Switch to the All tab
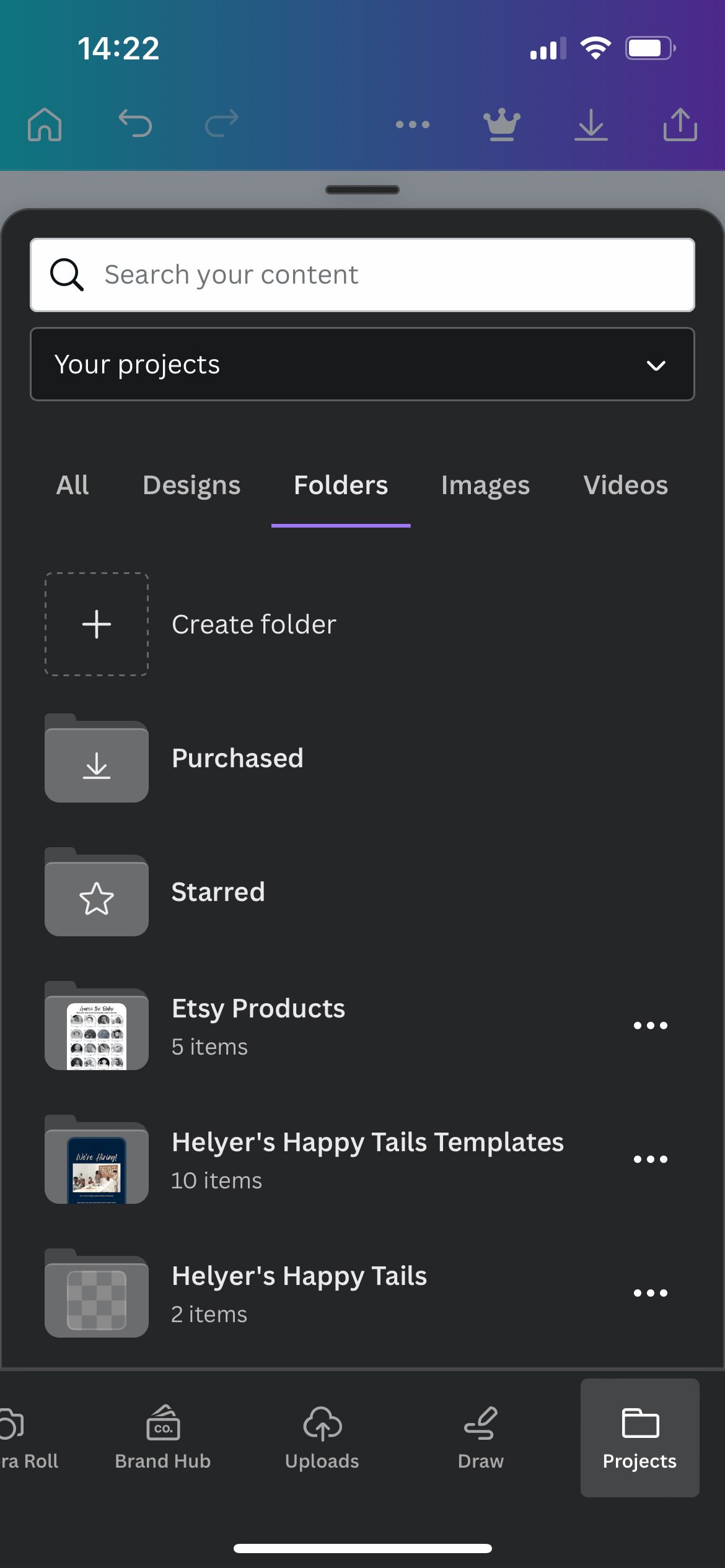This screenshot has height=1568, width=725. 72,485
